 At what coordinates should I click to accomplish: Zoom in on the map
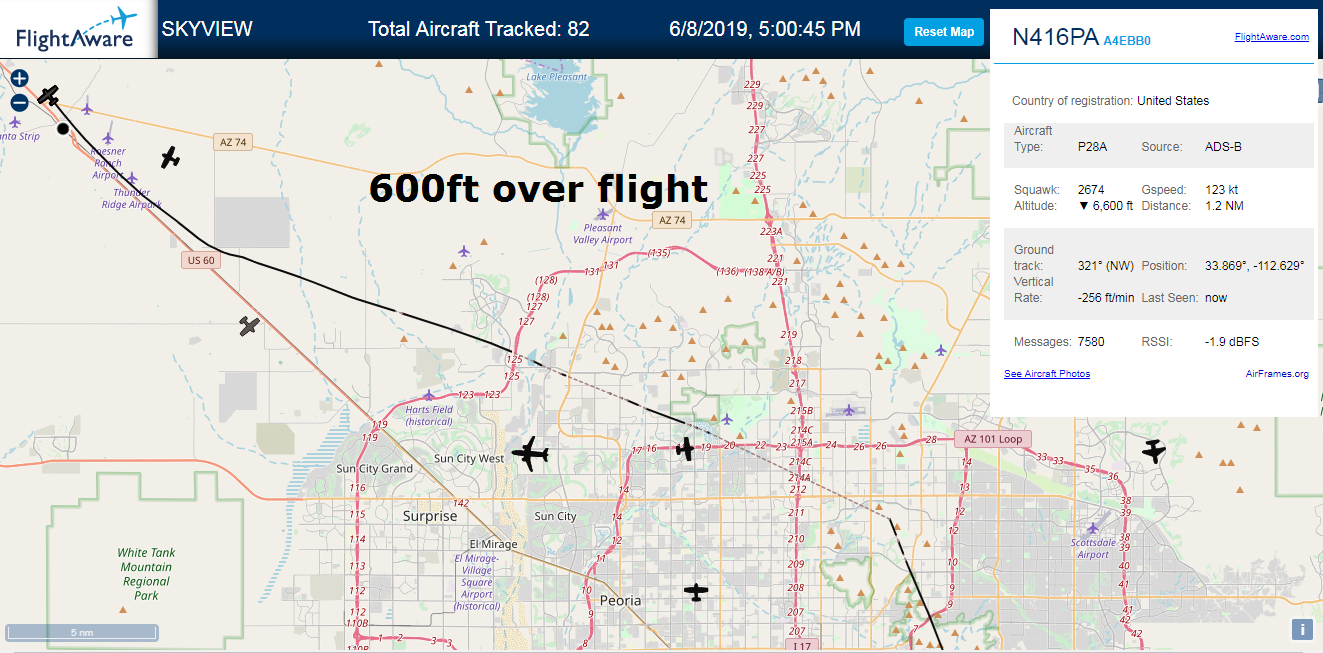click(19, 78)
